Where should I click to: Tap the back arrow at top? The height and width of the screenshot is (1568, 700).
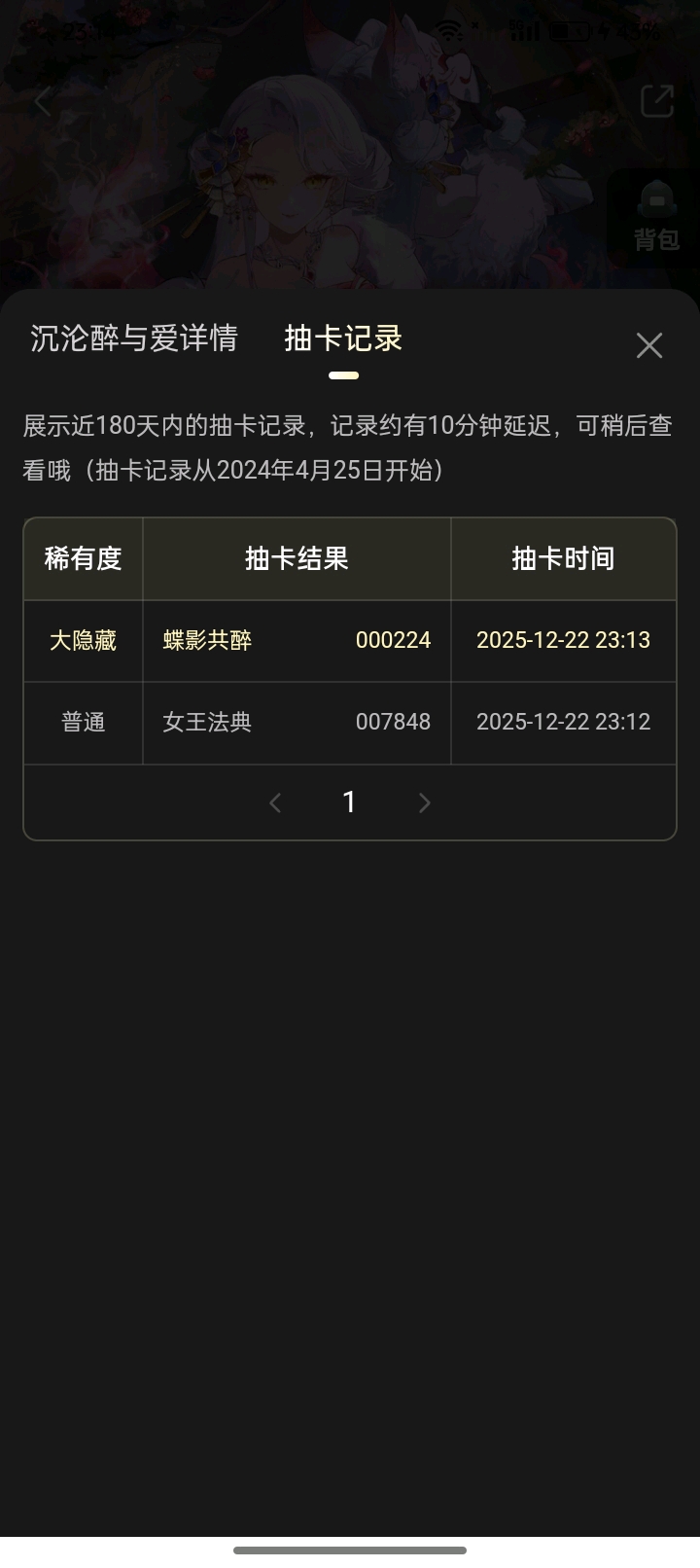42,101
